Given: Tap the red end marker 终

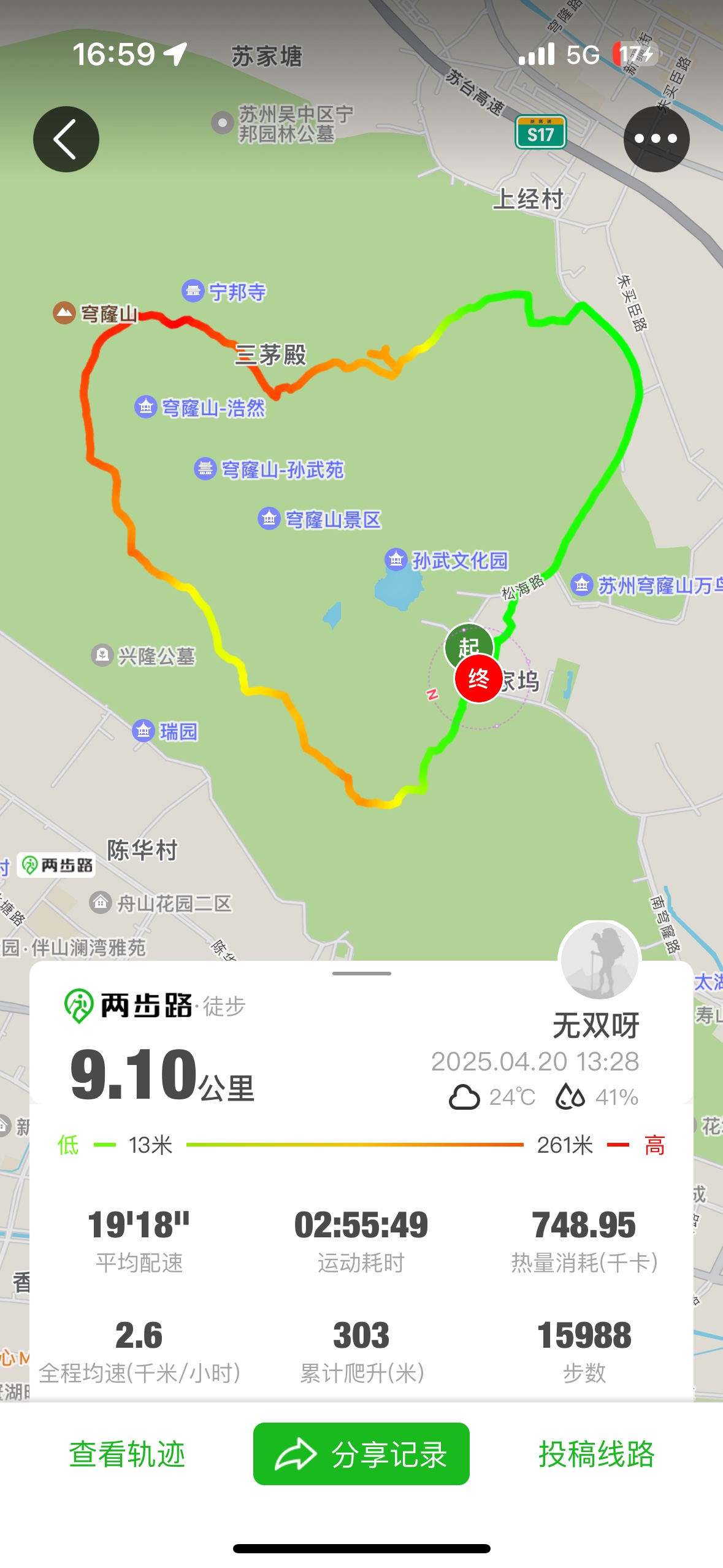Looking at the screenshot, I should pyautogui.click(x=479, y=679).
